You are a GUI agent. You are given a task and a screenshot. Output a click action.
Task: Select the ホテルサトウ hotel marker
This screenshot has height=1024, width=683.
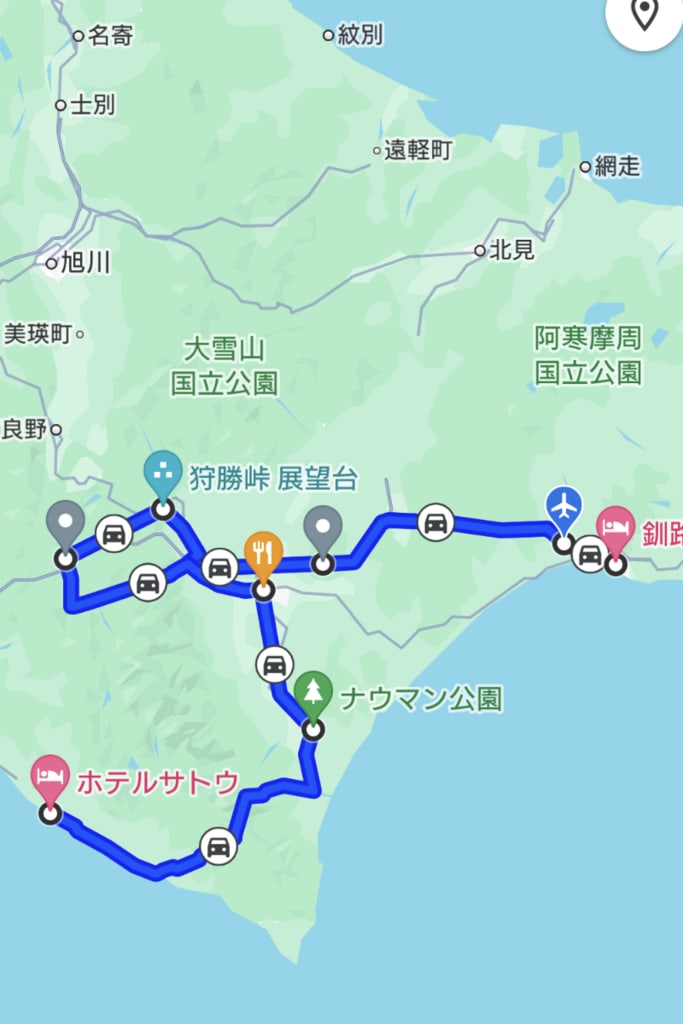point(50,778)
